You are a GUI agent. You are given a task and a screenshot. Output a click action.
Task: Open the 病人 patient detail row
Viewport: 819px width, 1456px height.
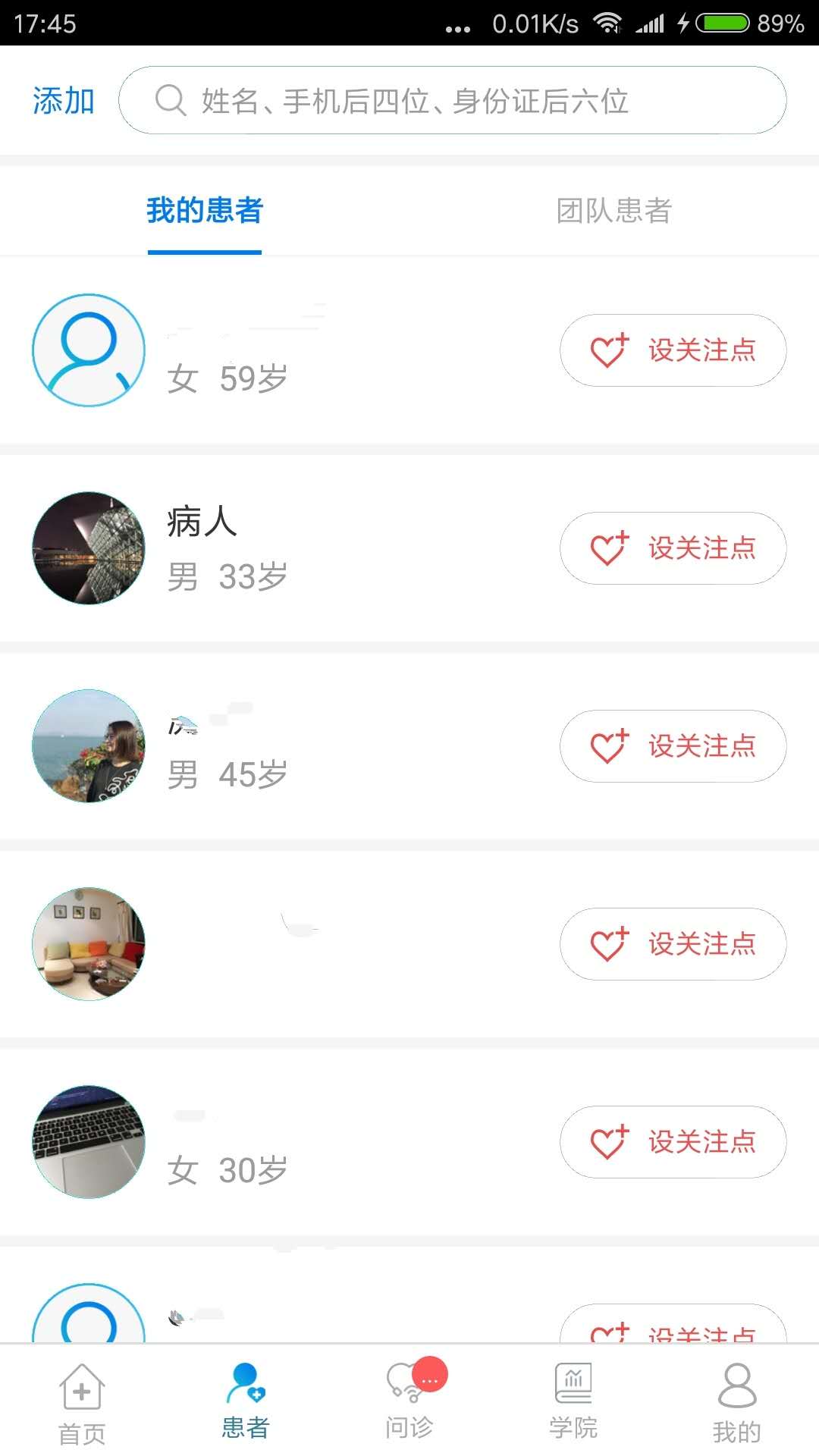pos(303,548)
